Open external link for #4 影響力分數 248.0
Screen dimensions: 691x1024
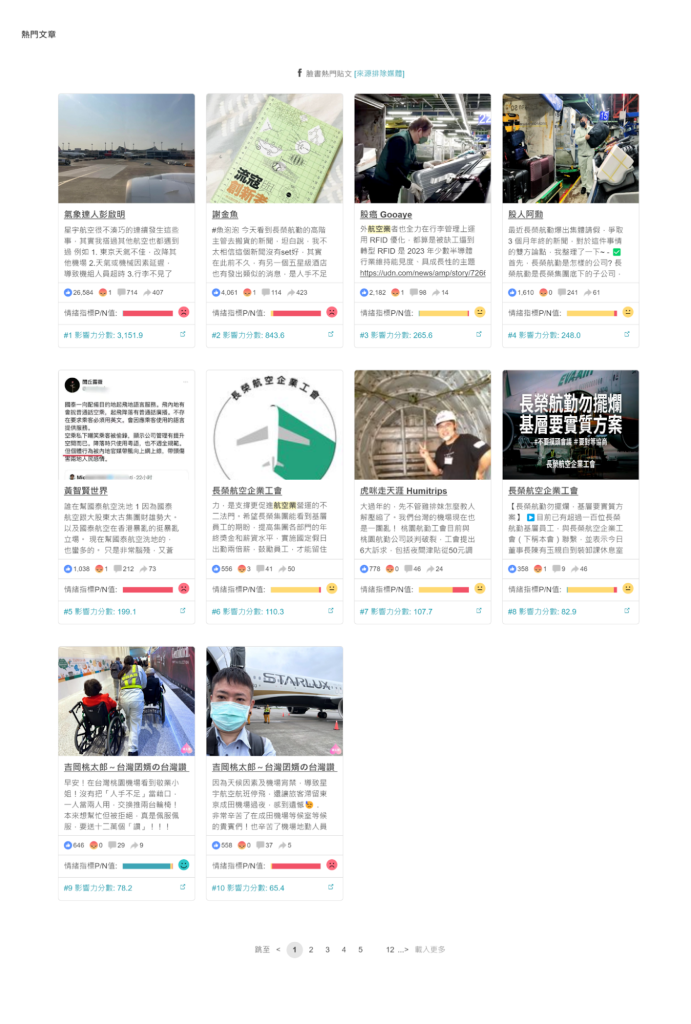coord(627,334)
